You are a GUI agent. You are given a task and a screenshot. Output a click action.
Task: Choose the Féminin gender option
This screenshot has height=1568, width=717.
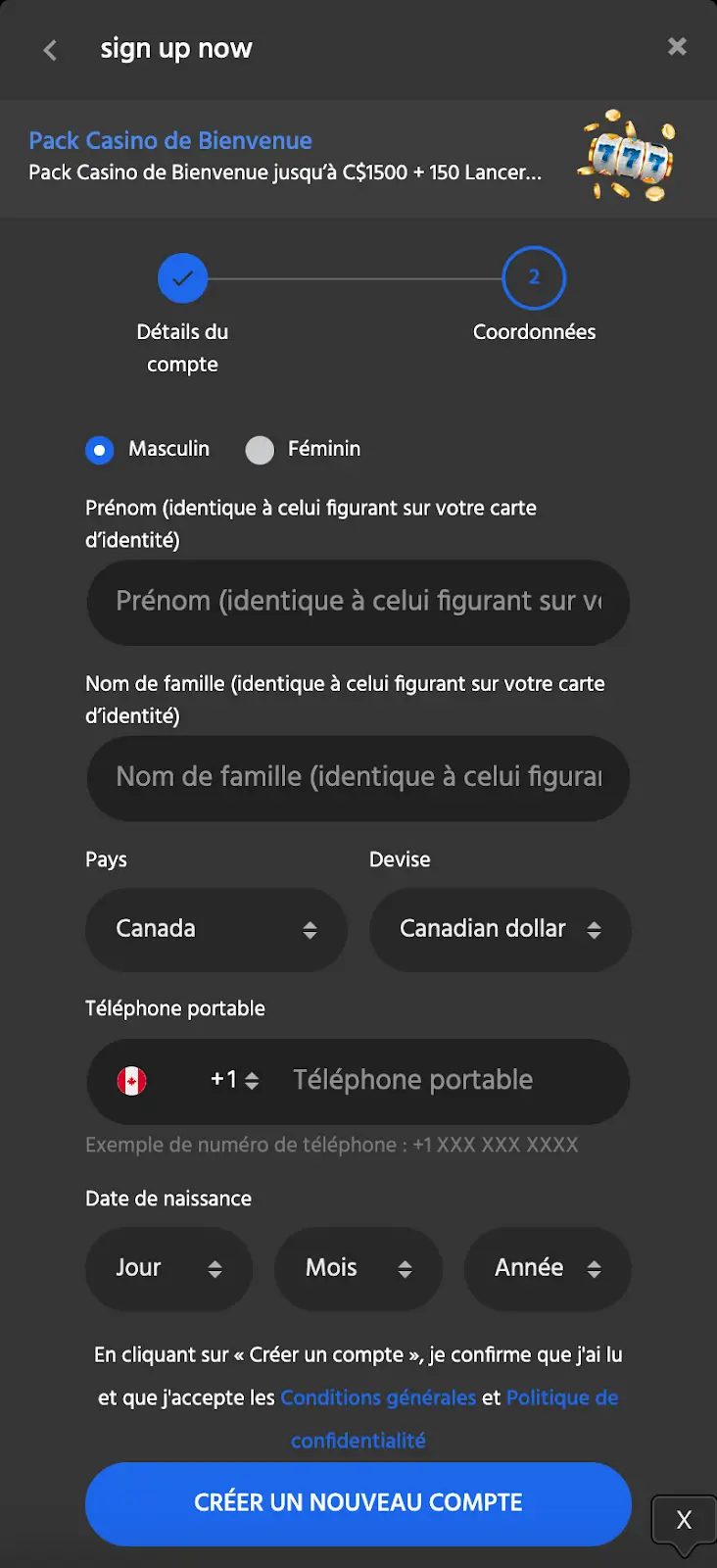coord(261,450)
